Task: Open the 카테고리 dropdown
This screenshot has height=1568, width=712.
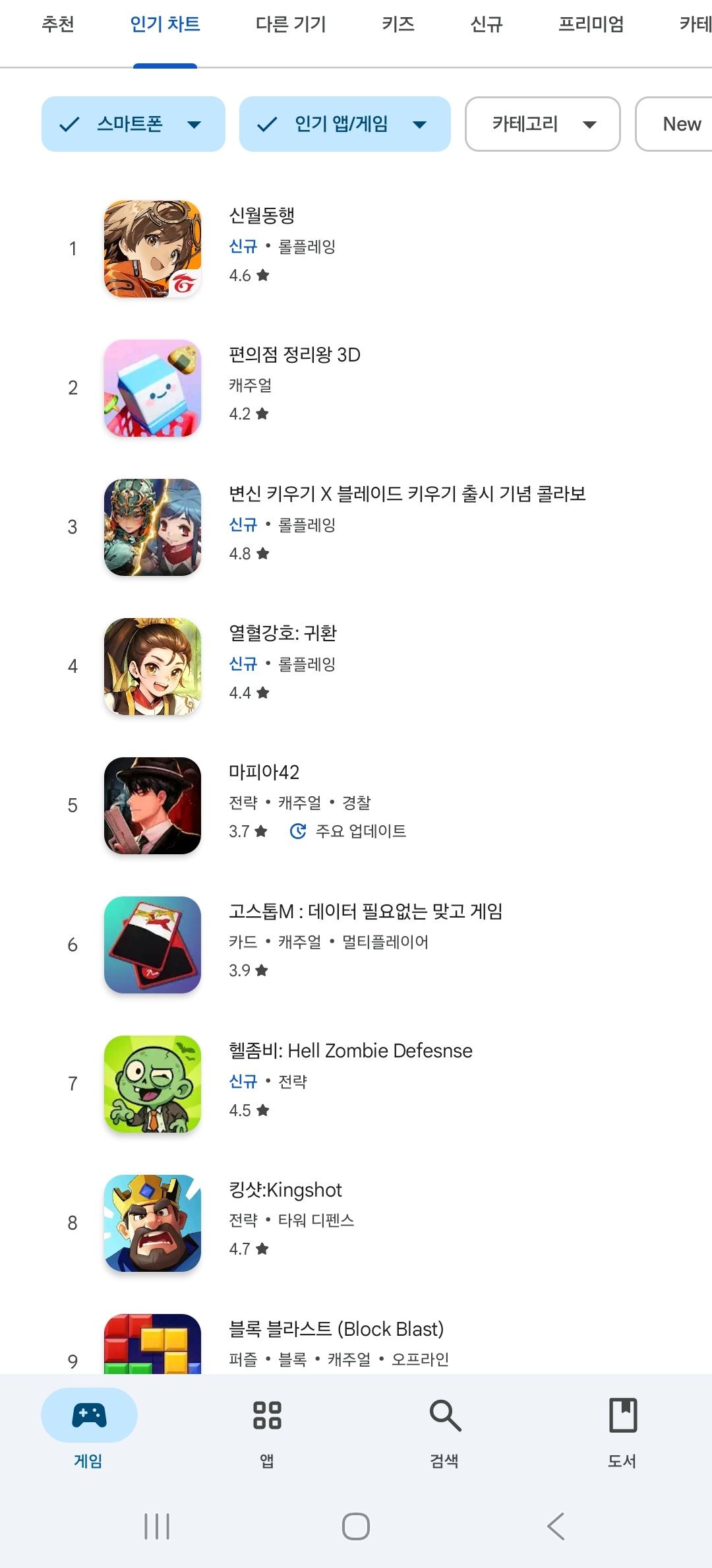Action: click(542, 124)
